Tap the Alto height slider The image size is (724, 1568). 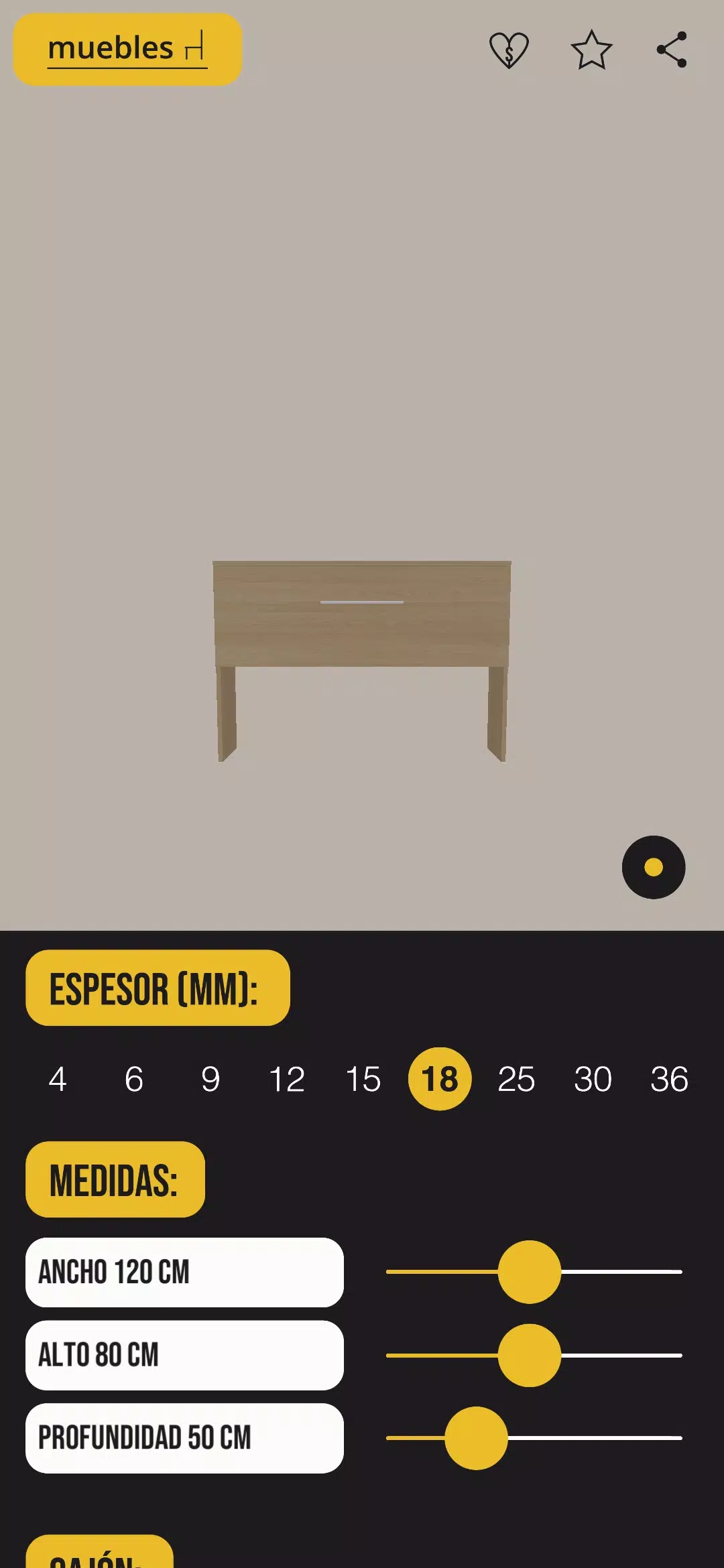click(530, 1355)
